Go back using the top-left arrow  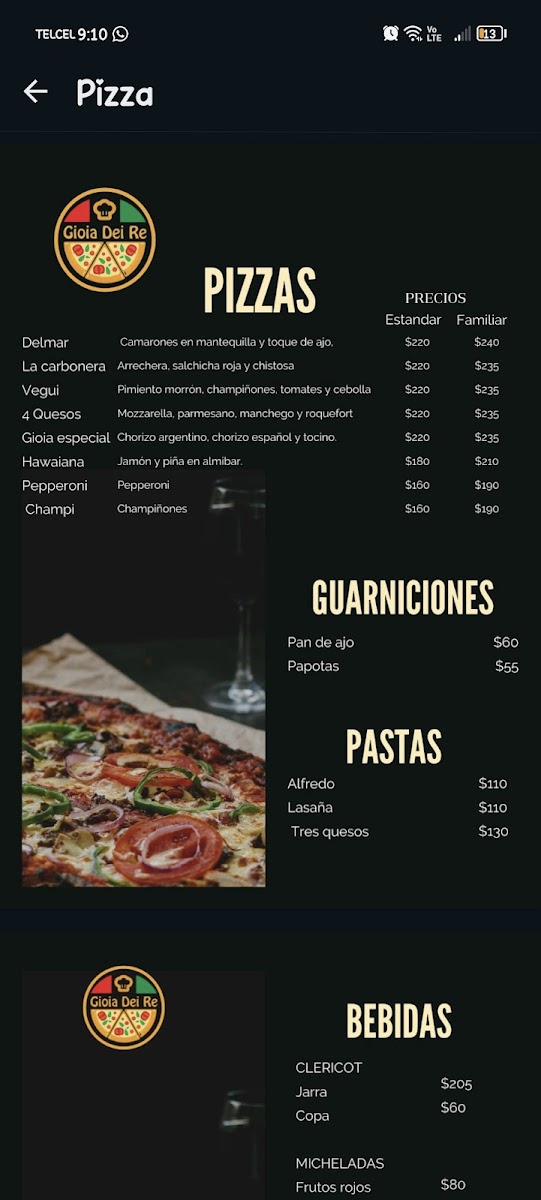pos(35,92)
